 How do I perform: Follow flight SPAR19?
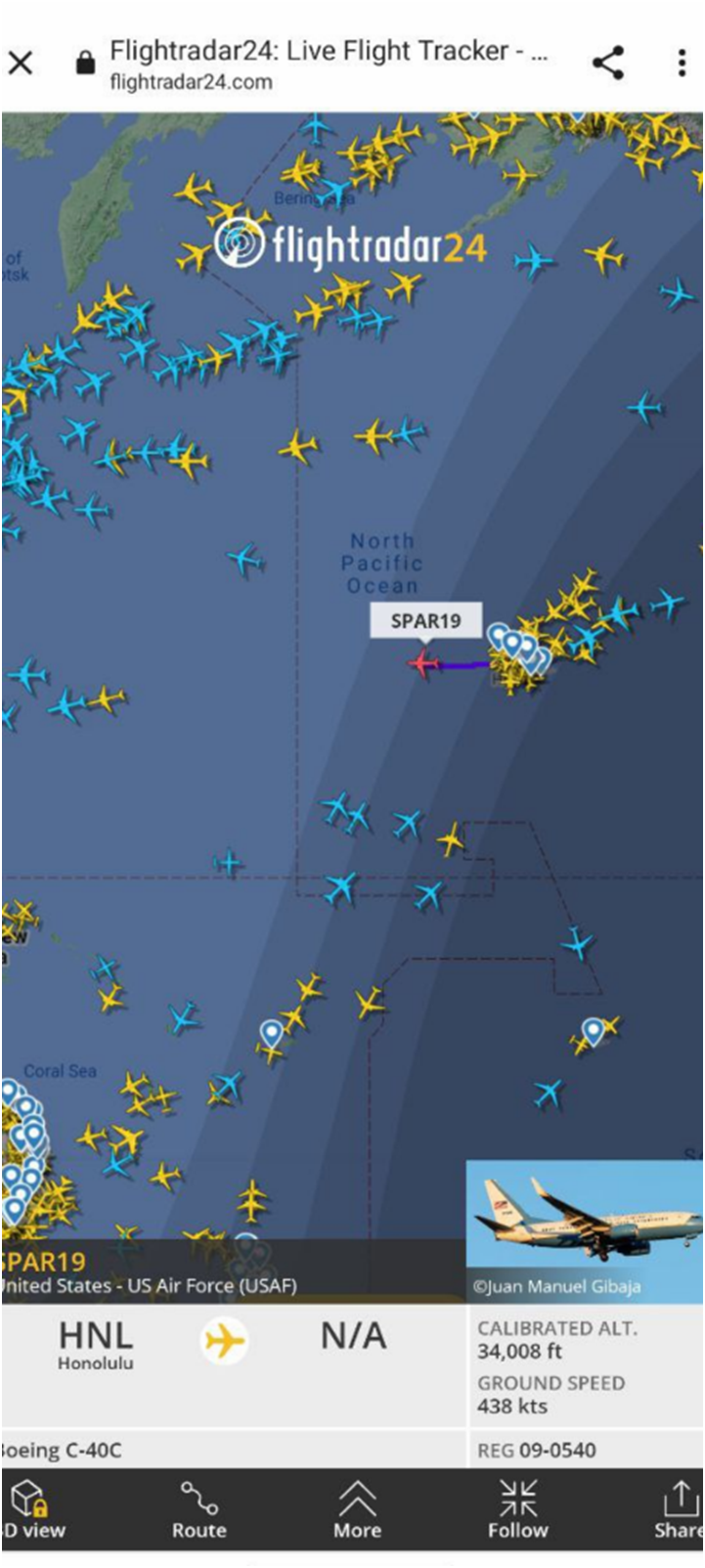[517, 1509]
